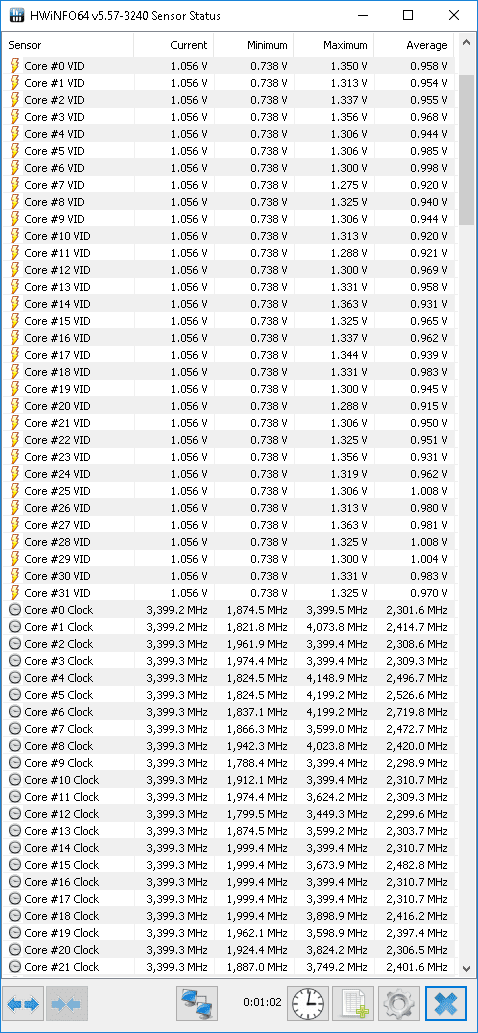Shrink the window with the inward arrows button
478x1033 pixels.
[x=66, y=1003]
